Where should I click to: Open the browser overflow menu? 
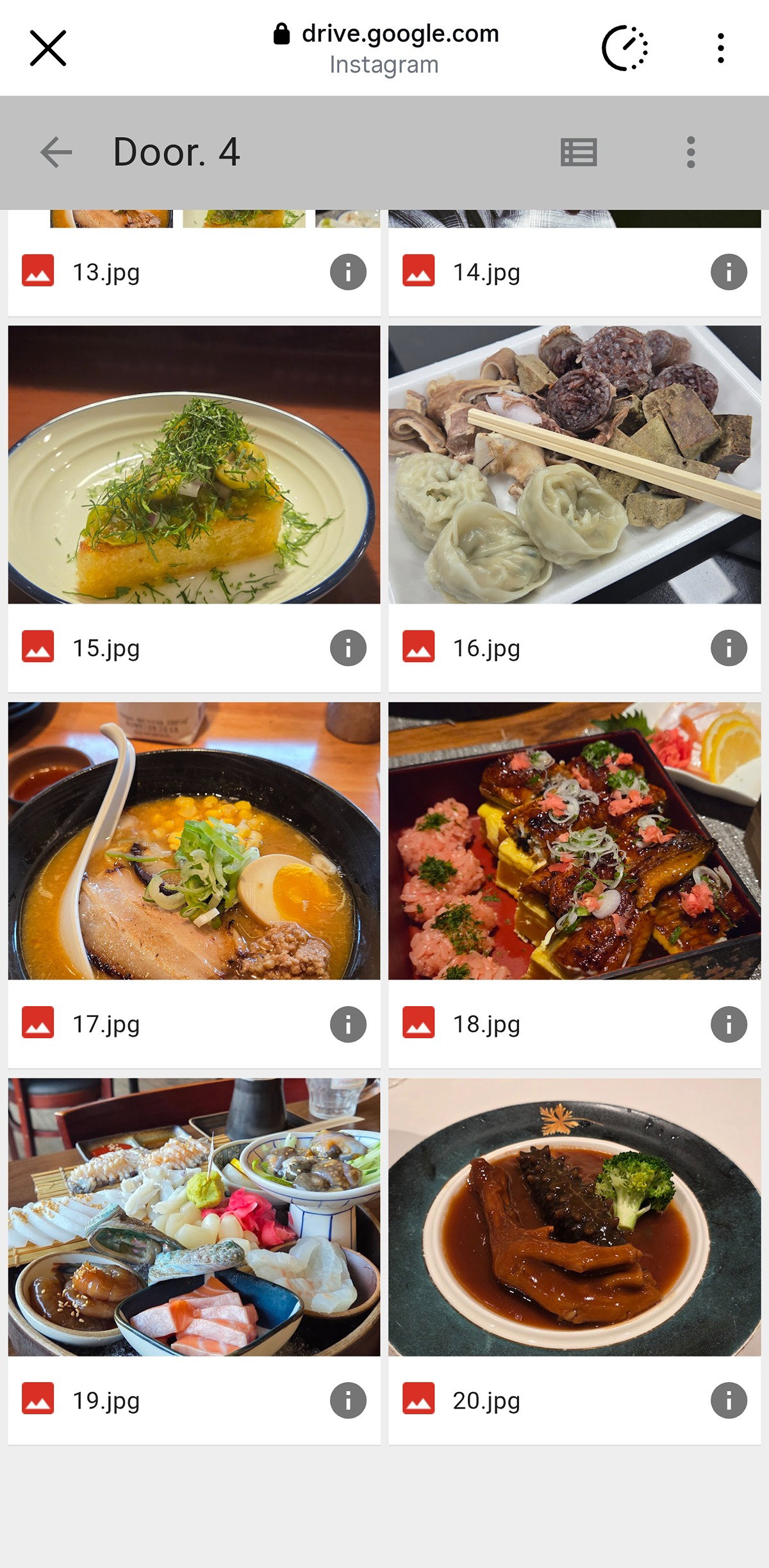tap(721, 48)
